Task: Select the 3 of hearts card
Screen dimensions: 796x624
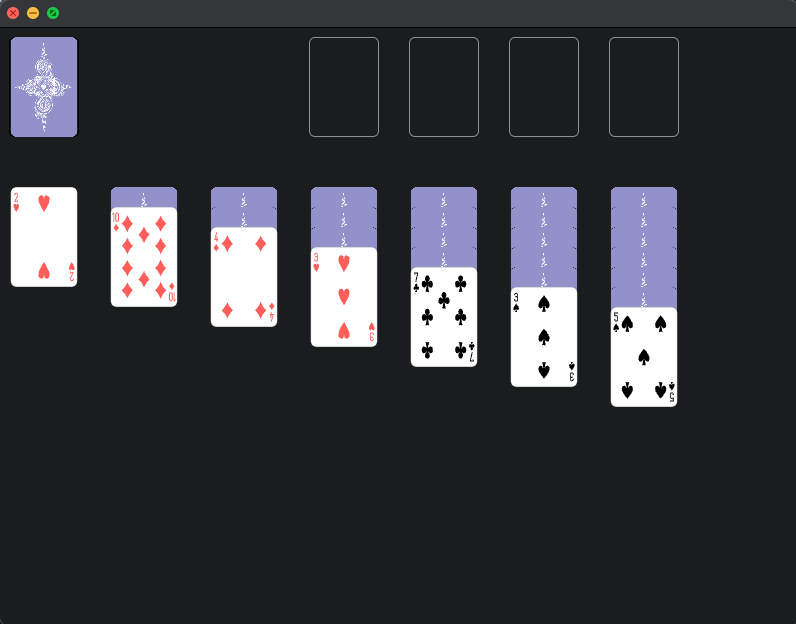Action: click(x=344, y=297)
